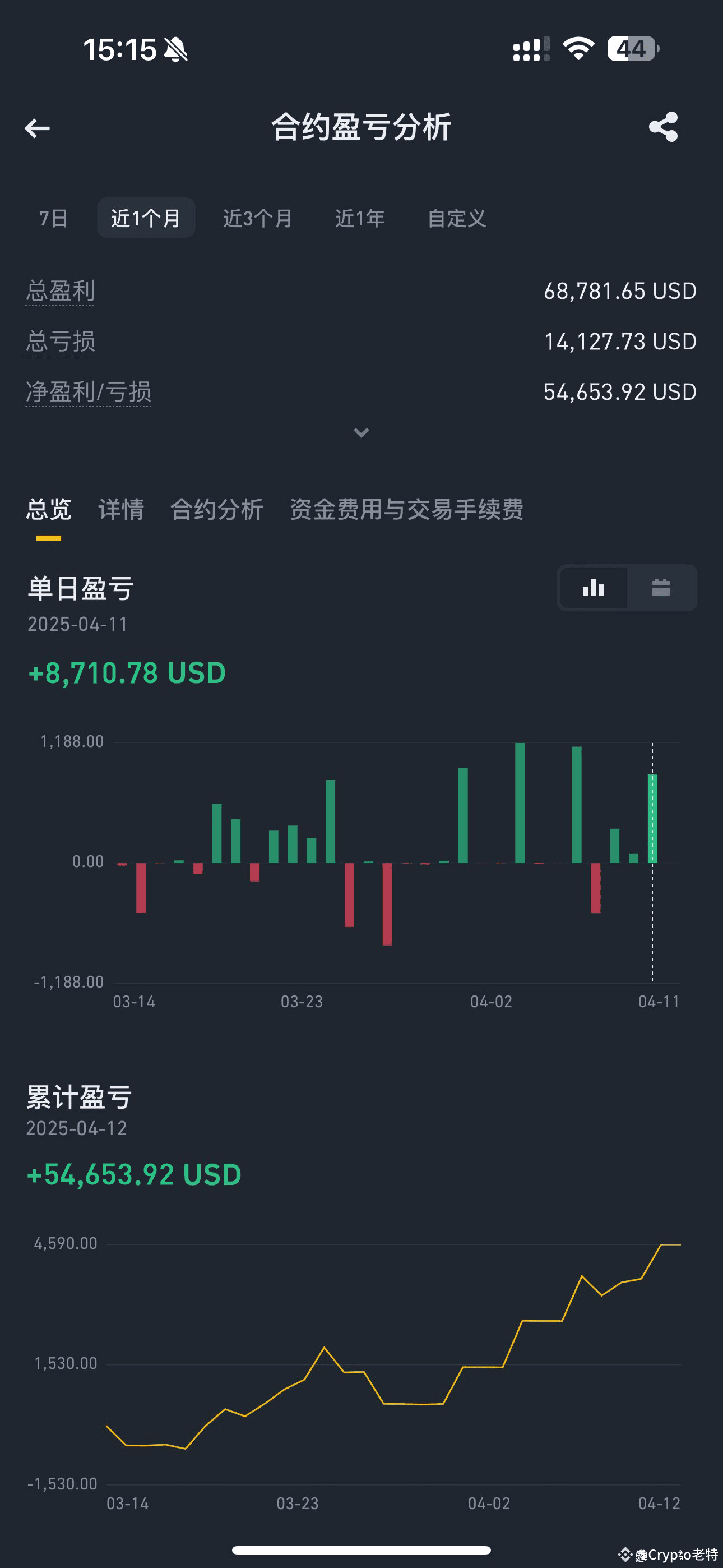
Task: Expand the profit summary details chevron
Action: (361, 433)
